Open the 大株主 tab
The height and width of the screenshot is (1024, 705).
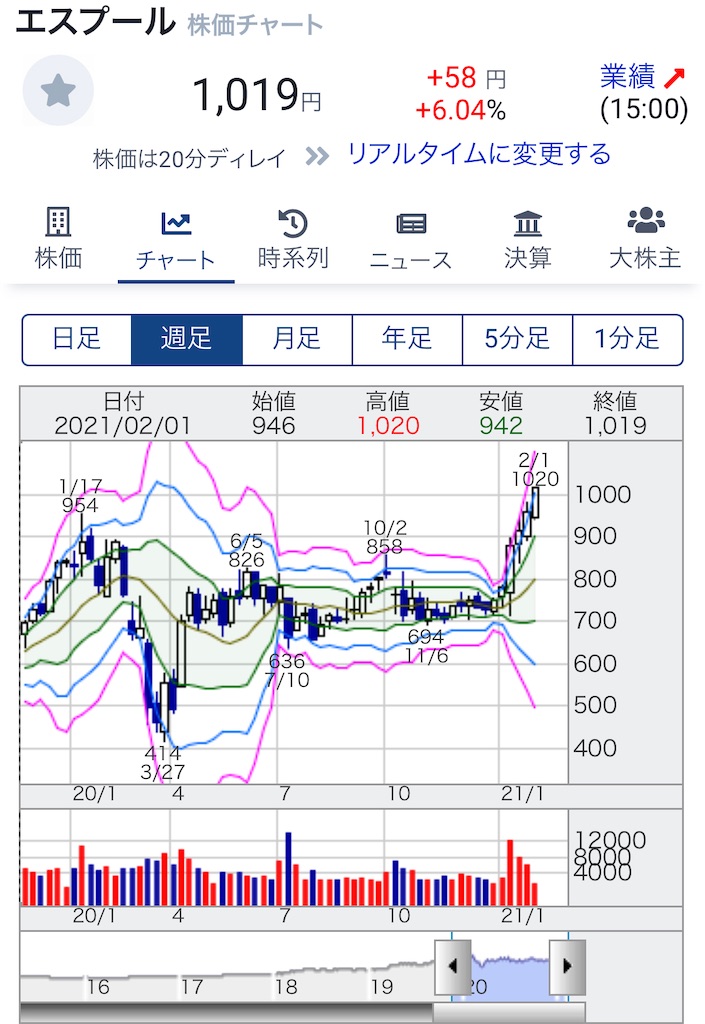click(645, 240)
